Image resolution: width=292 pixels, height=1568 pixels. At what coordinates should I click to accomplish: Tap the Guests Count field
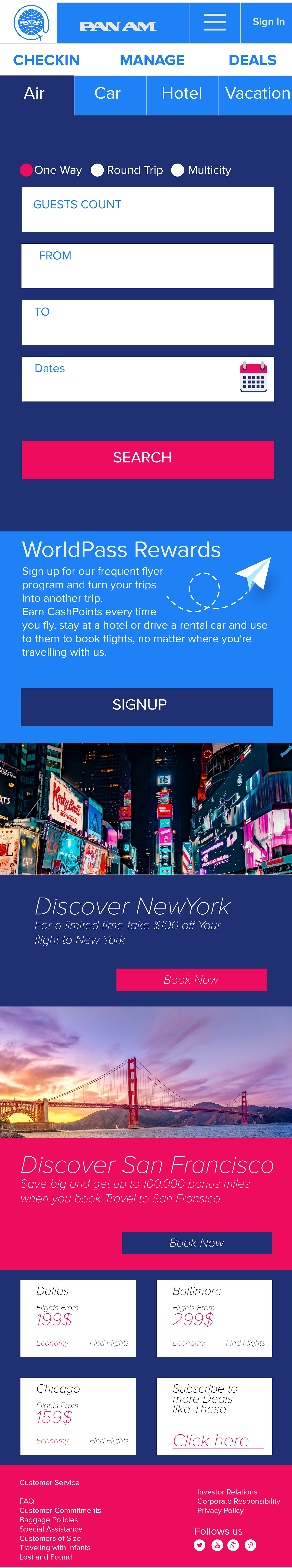point(148,209)
